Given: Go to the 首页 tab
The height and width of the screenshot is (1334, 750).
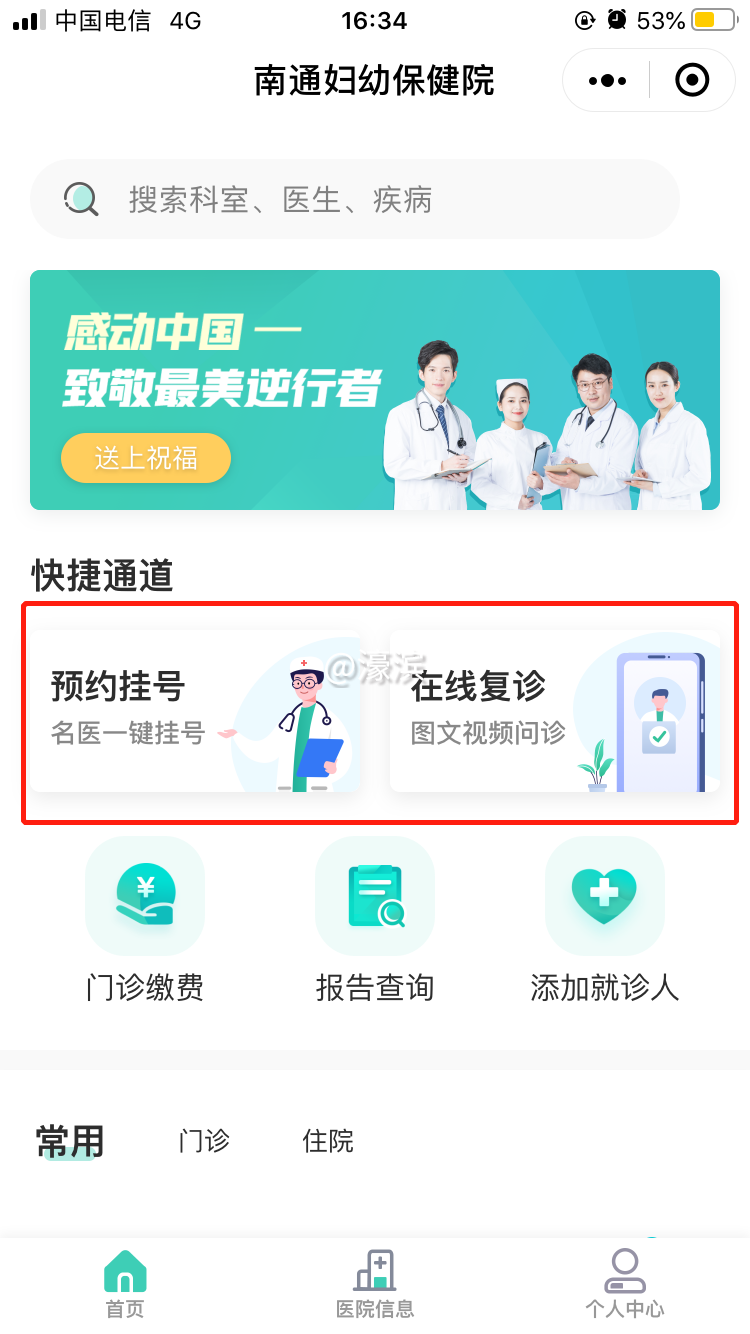Looking at the screenshot, I should (125, 1283).
